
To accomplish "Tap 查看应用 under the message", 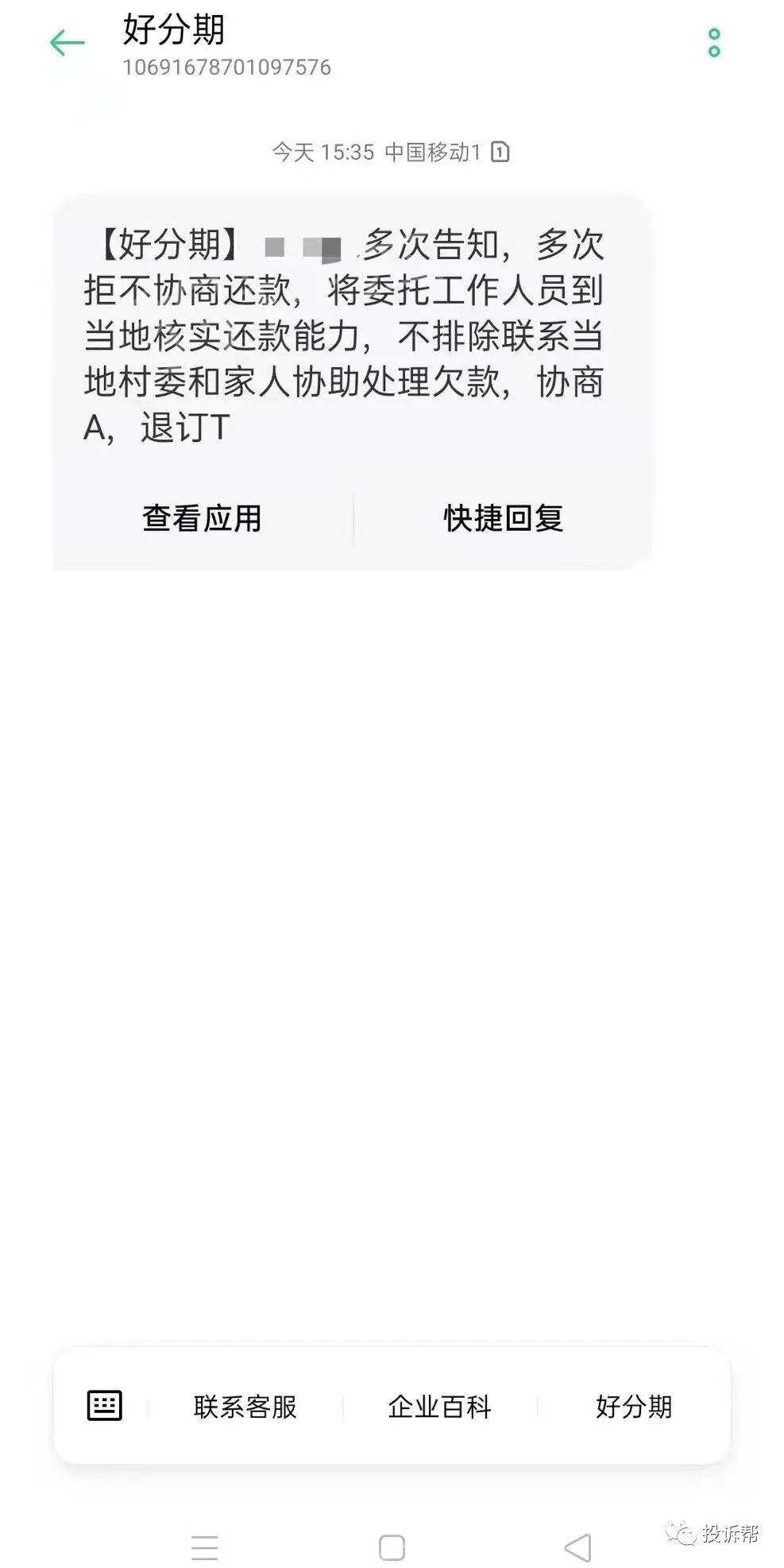I will pos(202,518).
